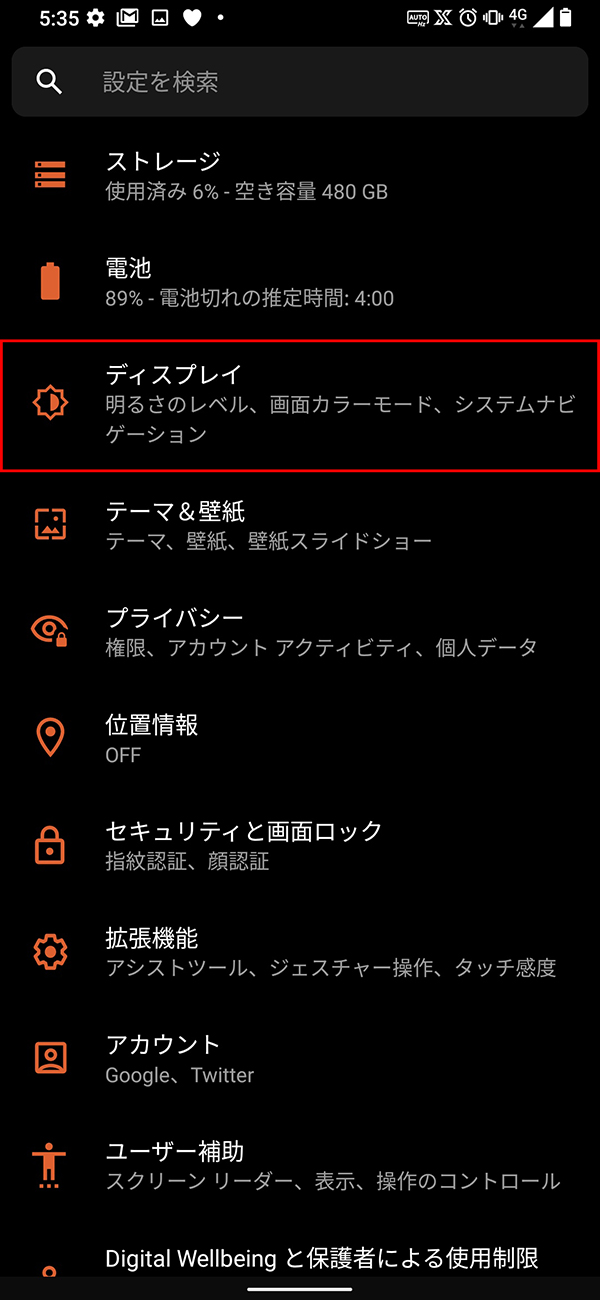Image resolution: width=600 pixels, height=1300 pixels.
Task: Open ストレージ settings
Action: [300, 175]
